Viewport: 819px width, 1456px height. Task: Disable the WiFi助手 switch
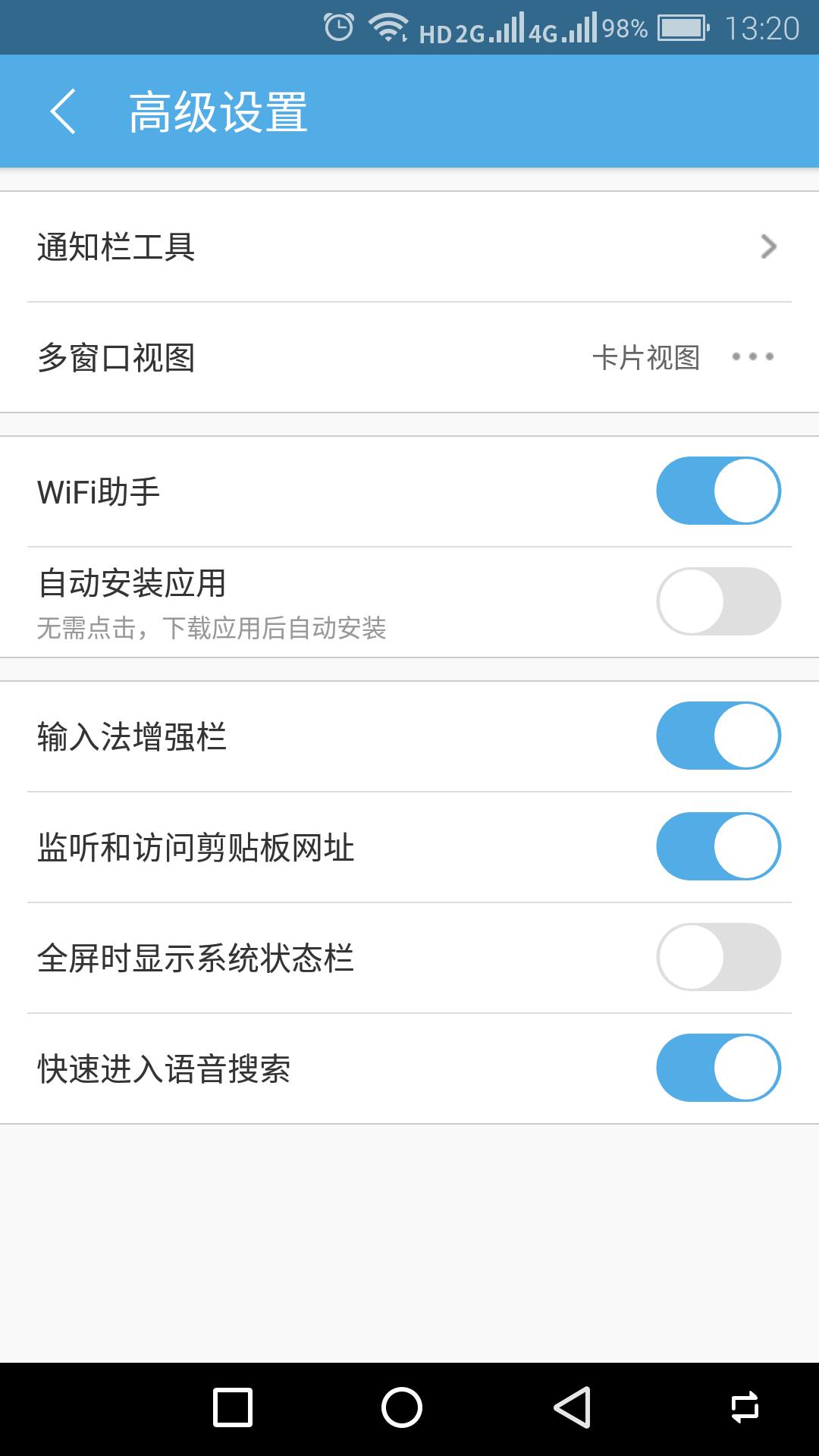click(x=717, y=491)
